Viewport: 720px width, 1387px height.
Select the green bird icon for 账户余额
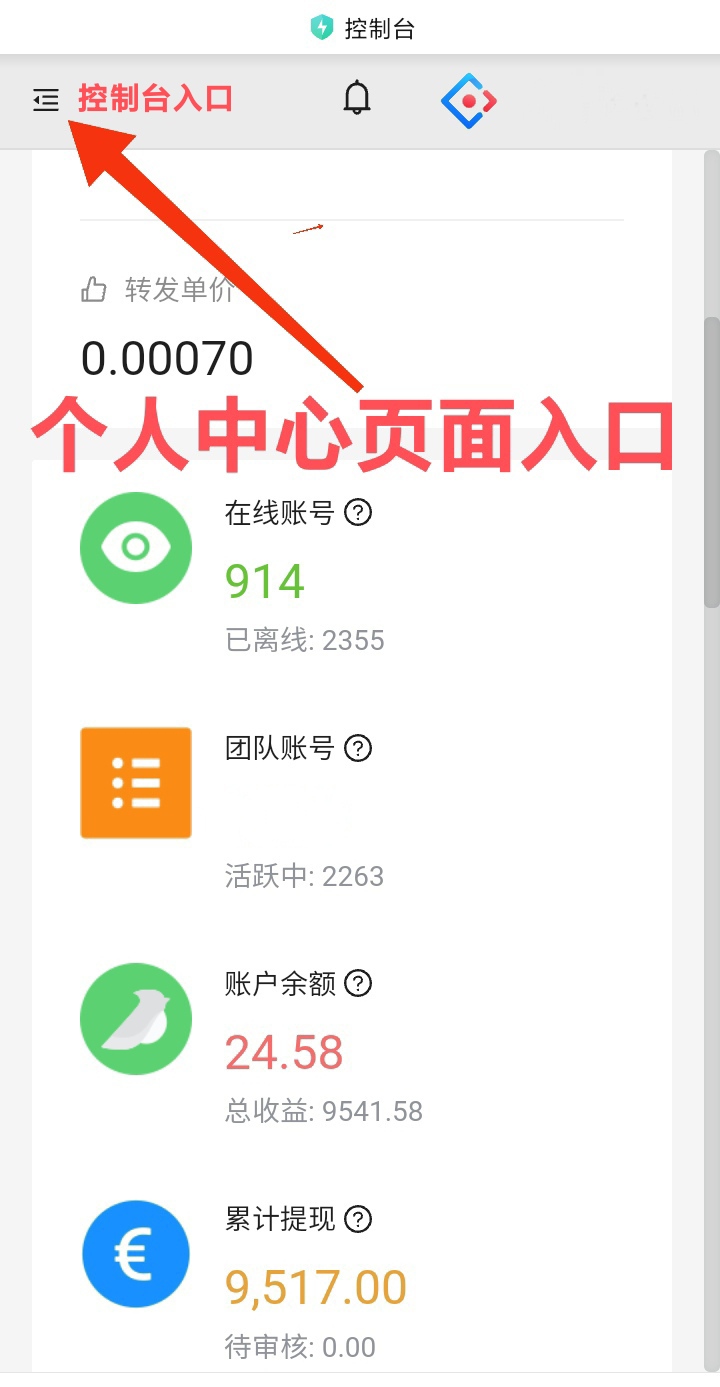point(135,1018)
